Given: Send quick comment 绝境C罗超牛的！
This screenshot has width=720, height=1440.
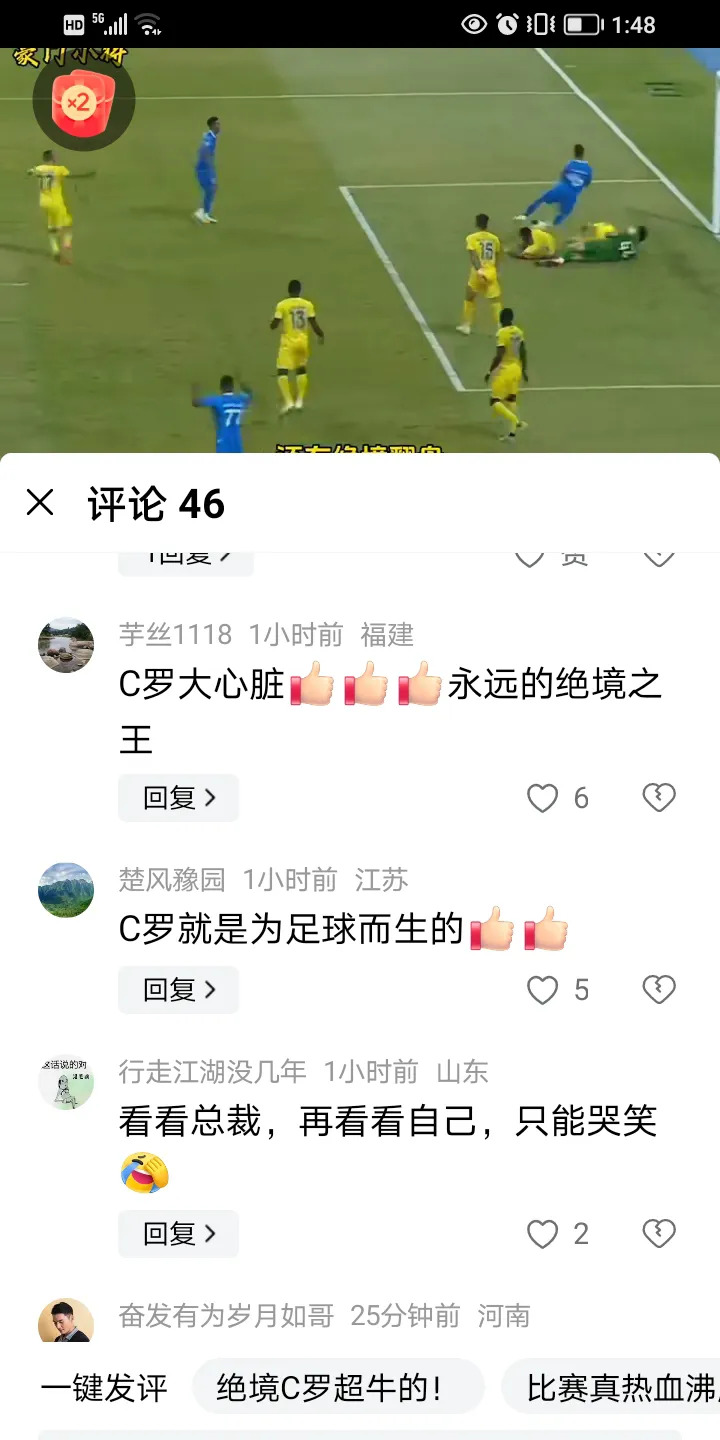Looking at the screenshot, I should (340, 1388).
